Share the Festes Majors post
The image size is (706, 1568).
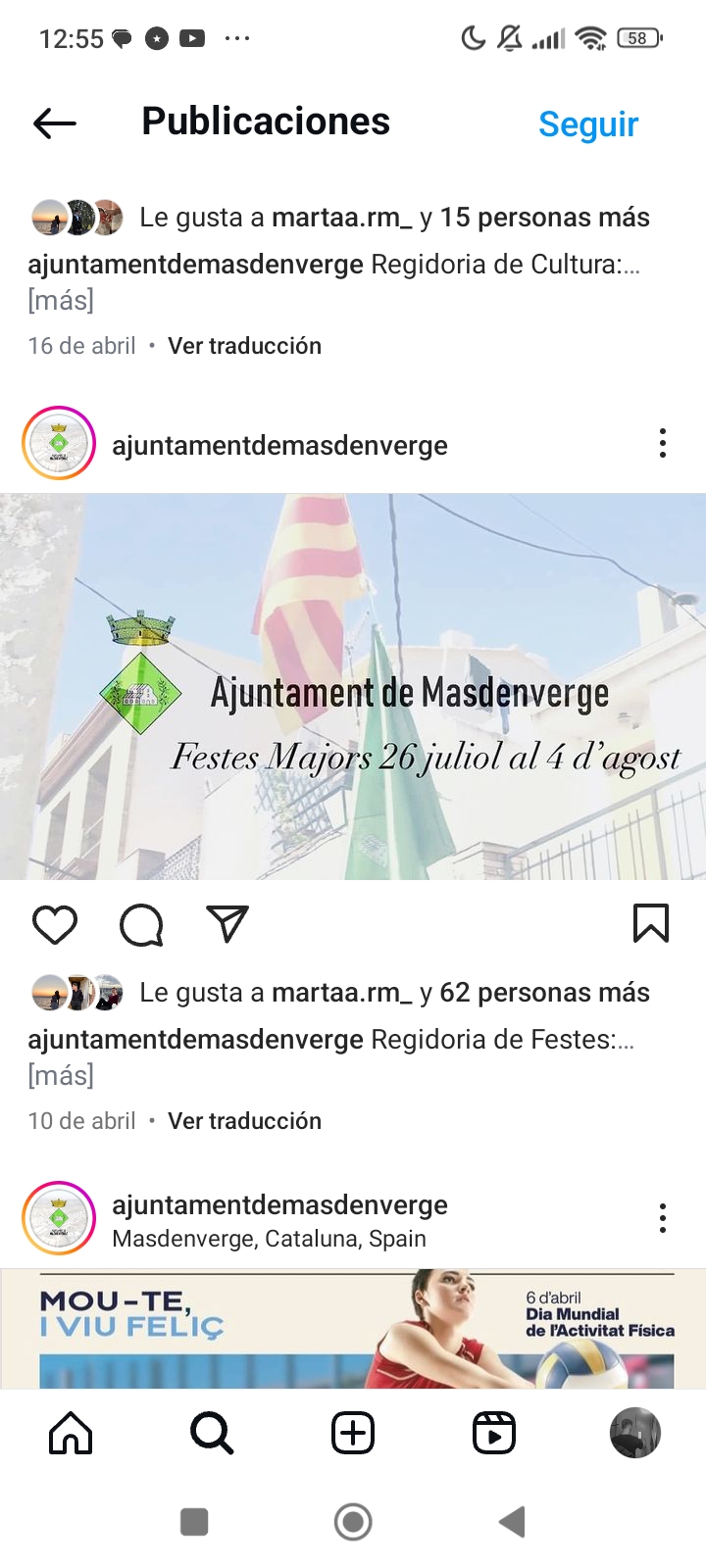[x=227, y=924]
